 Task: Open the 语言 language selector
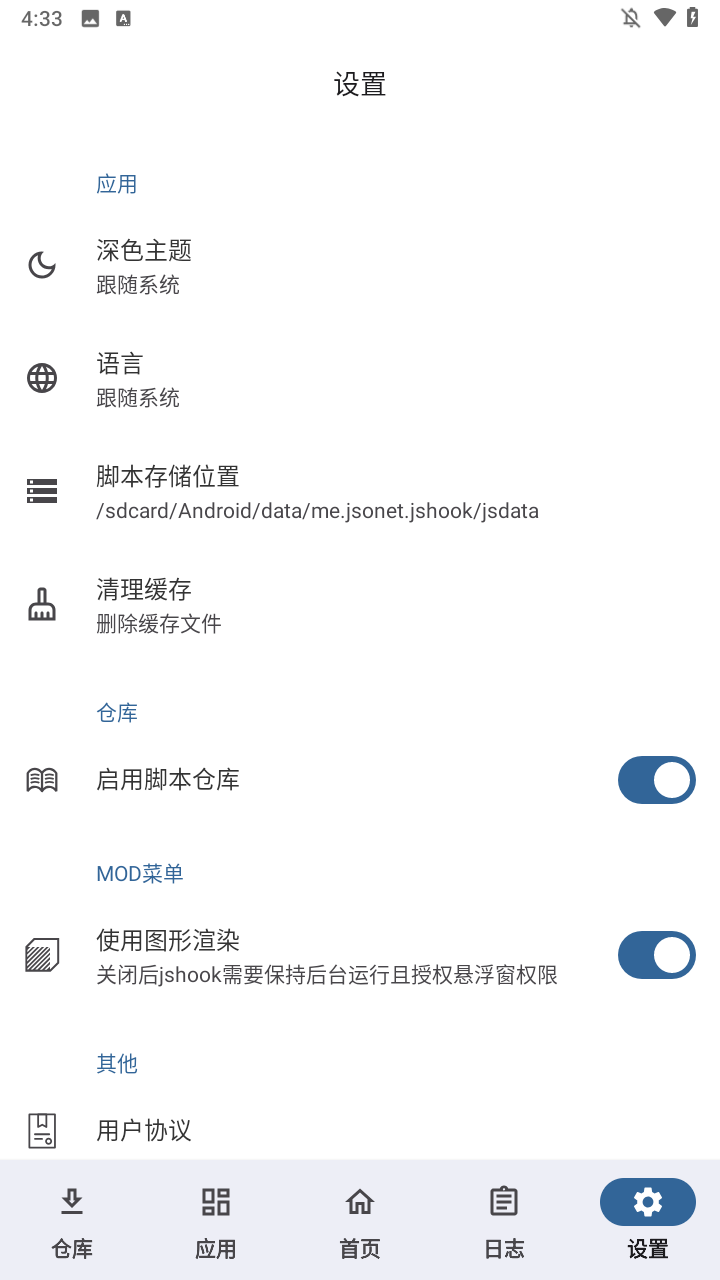(x=300, y=378)
